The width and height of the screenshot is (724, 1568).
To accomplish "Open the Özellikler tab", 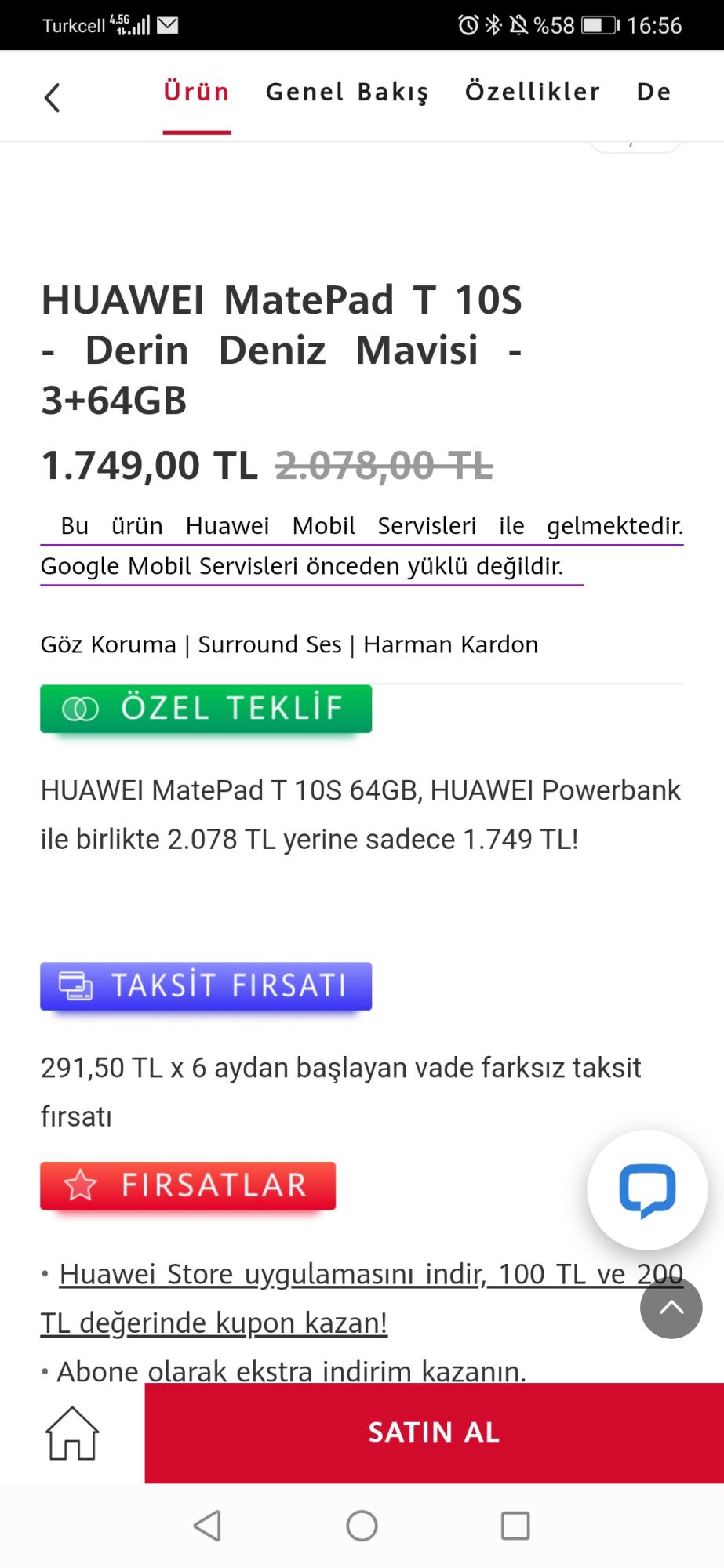I will click(x=533, y=93).
